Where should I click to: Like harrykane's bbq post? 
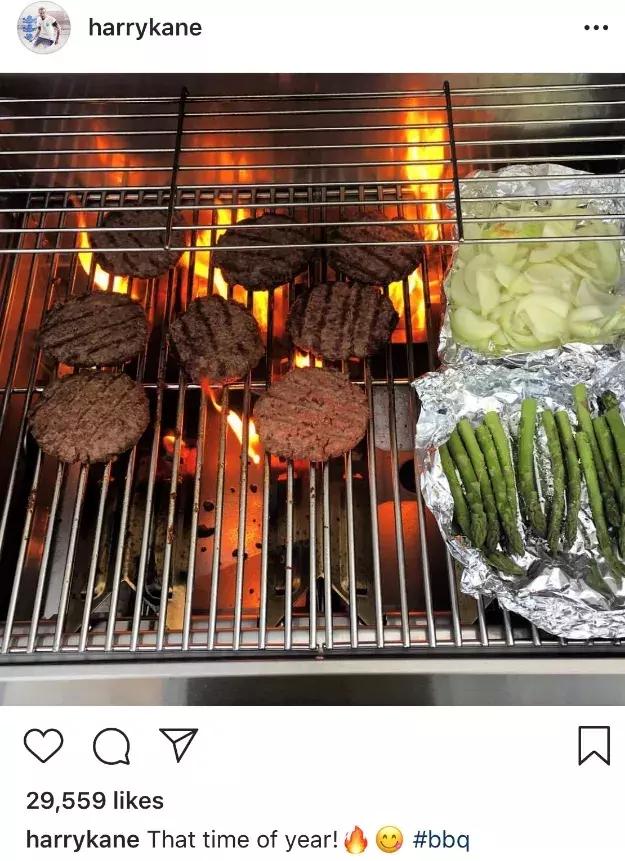tap(43, 745)
